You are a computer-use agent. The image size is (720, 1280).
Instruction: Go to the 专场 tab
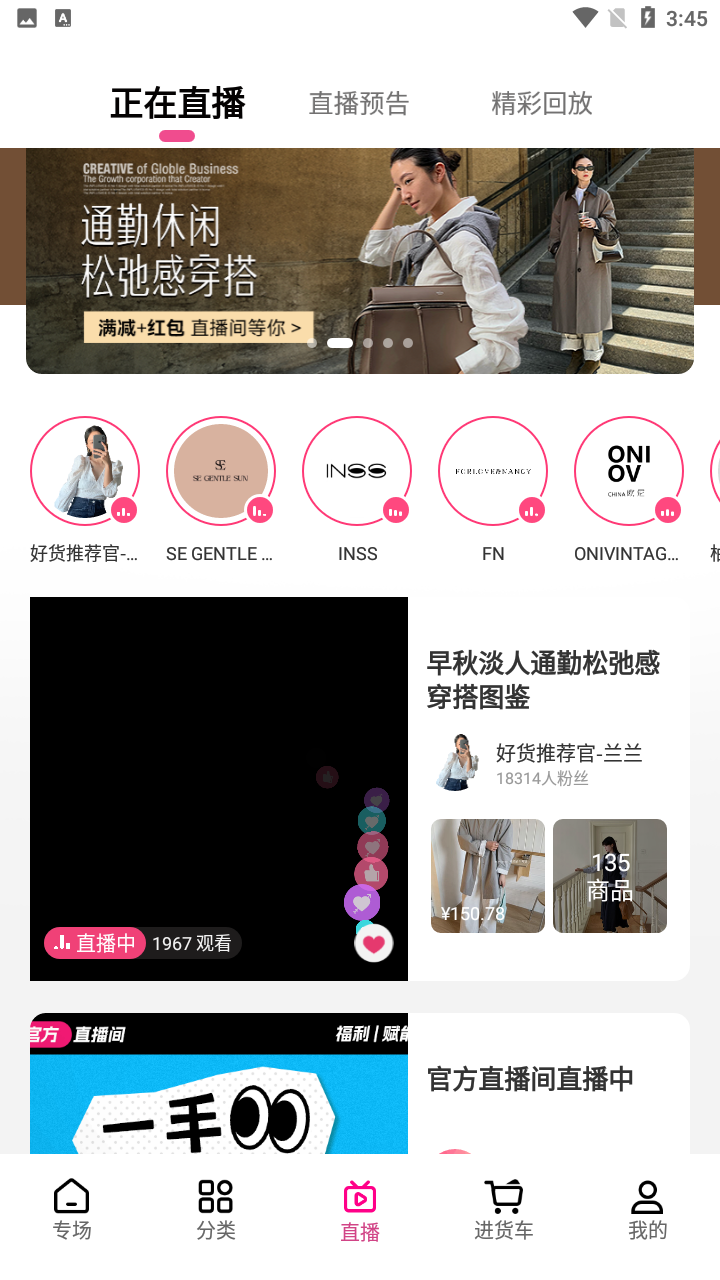point(72,1209)
